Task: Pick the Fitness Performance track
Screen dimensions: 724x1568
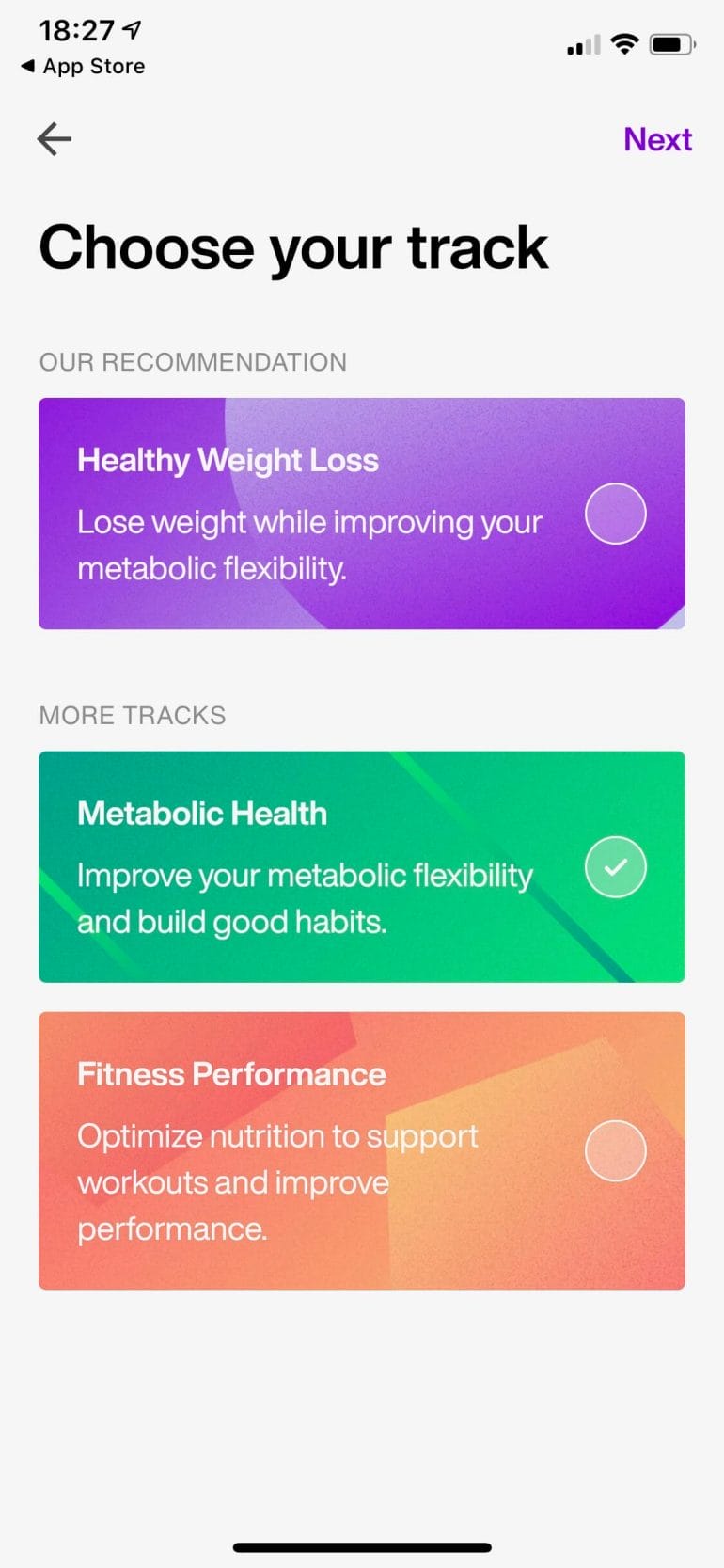Action: pyautogui.click(x=362, y=1150)
